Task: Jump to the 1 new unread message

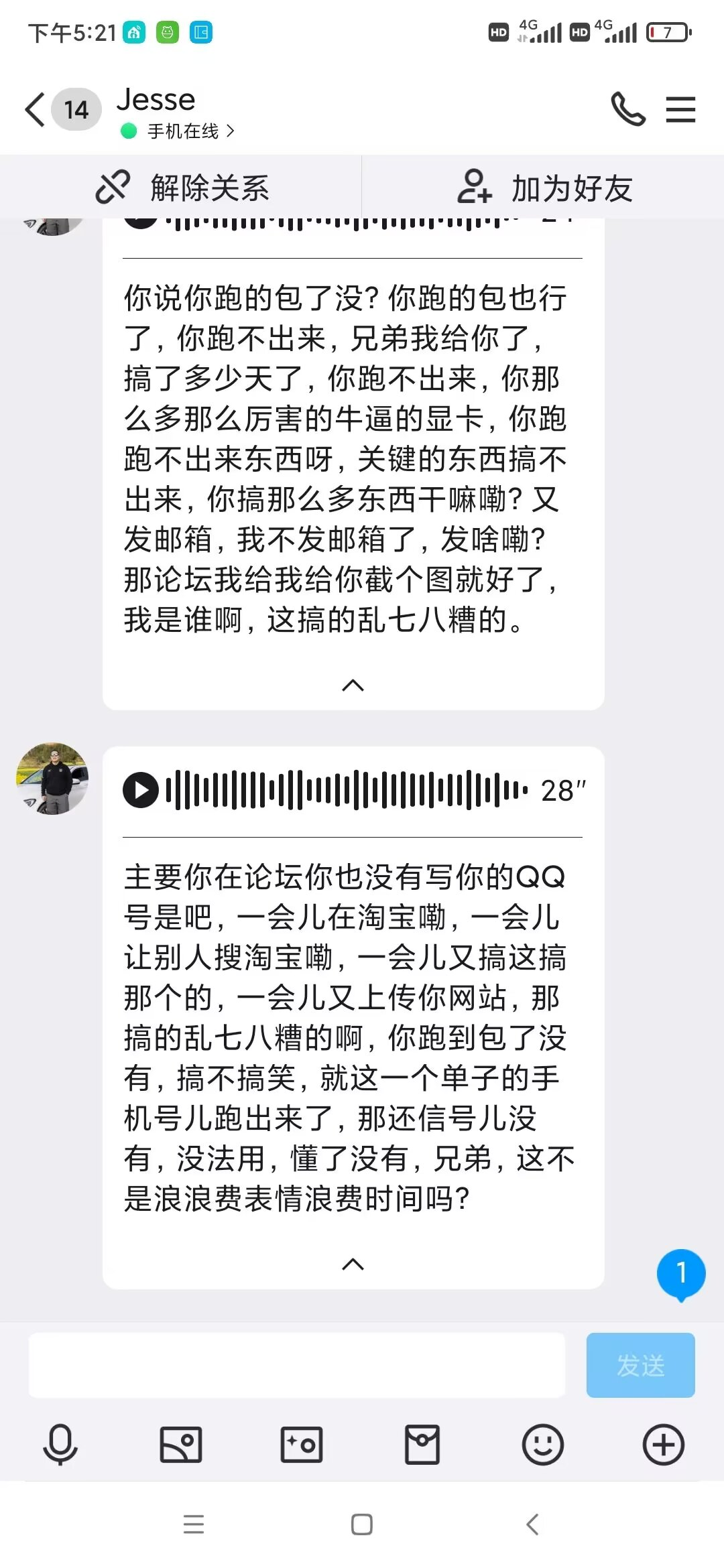Action: coord(681,1274)
